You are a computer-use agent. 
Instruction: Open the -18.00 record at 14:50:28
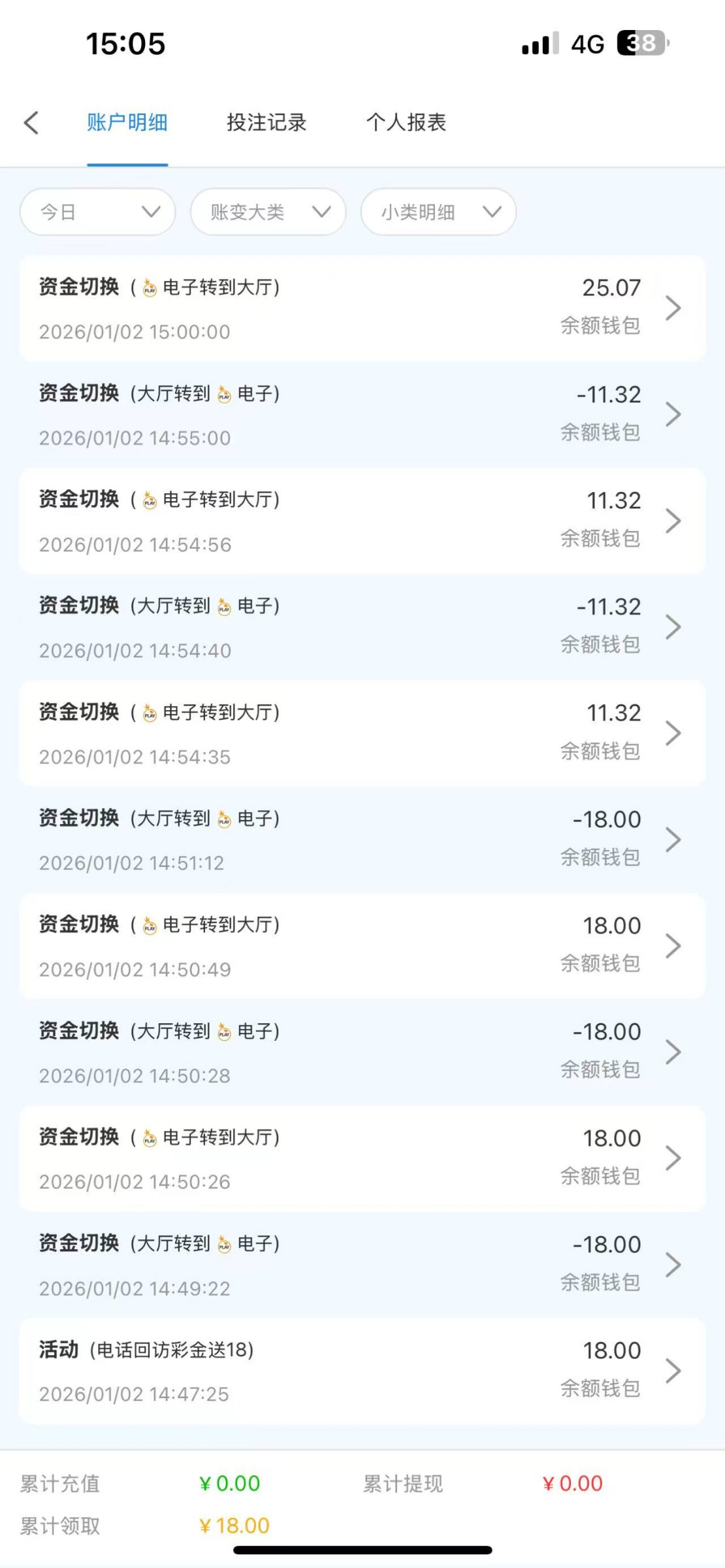coord(362,1053)
